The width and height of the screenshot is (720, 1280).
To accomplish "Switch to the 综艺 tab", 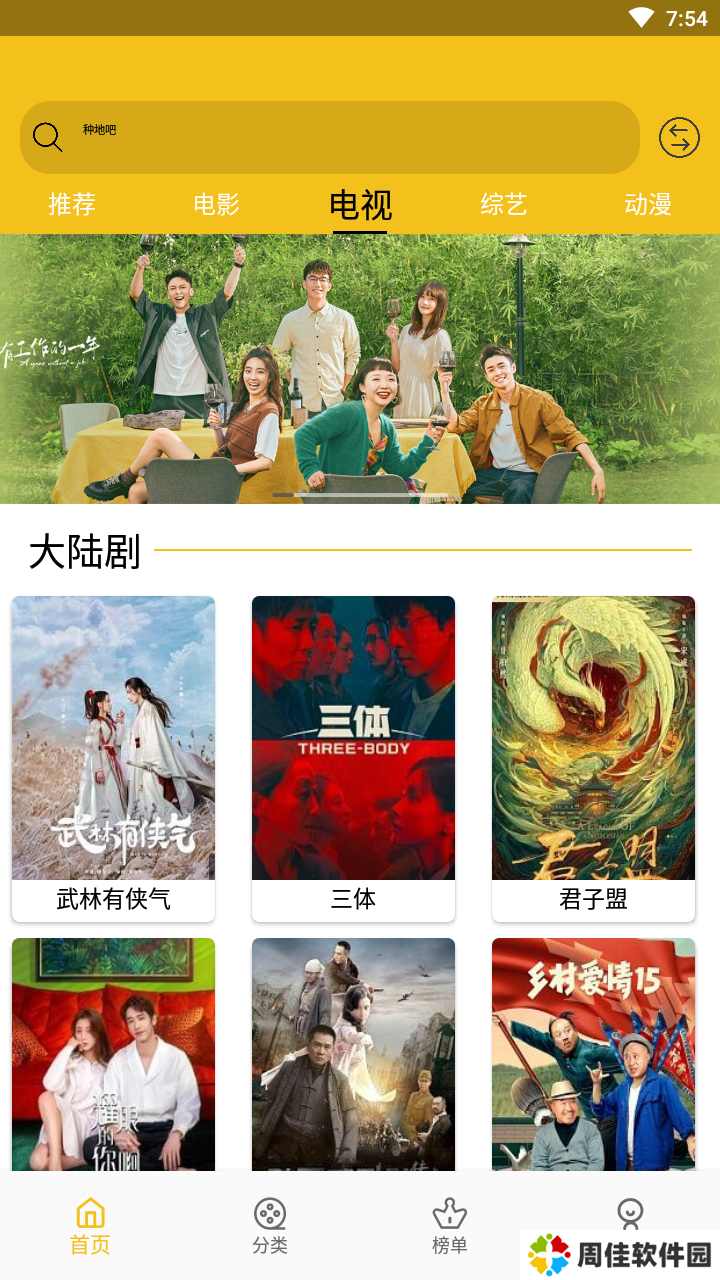I will (x=503, y=205).
